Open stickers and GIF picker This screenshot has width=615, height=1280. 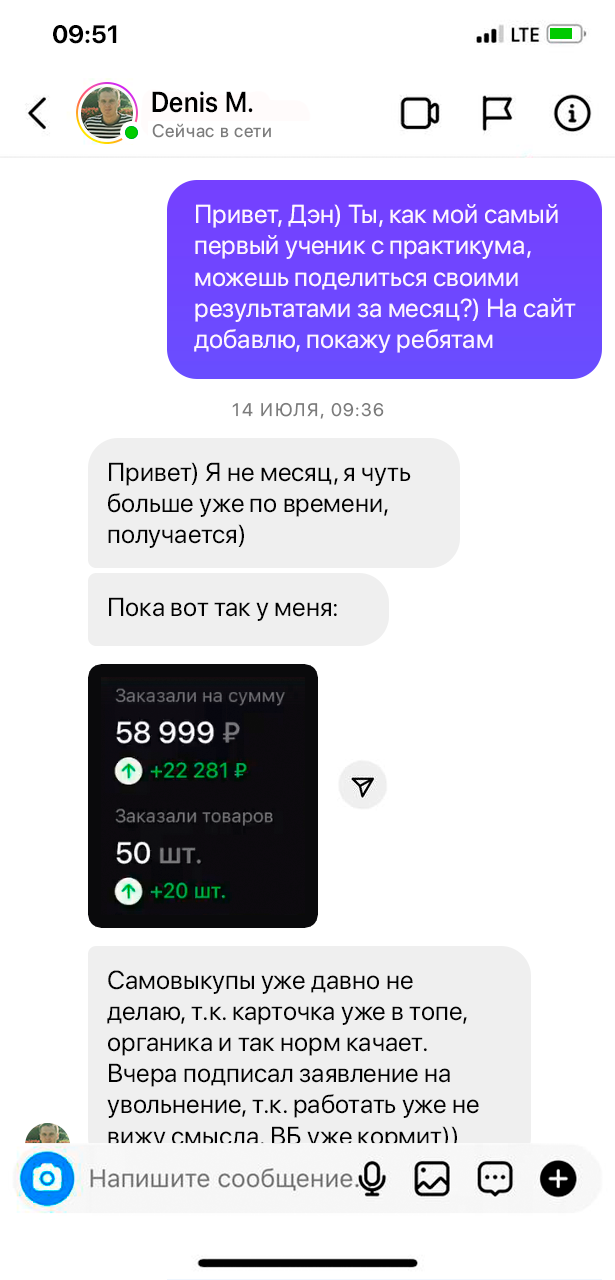495,1180
